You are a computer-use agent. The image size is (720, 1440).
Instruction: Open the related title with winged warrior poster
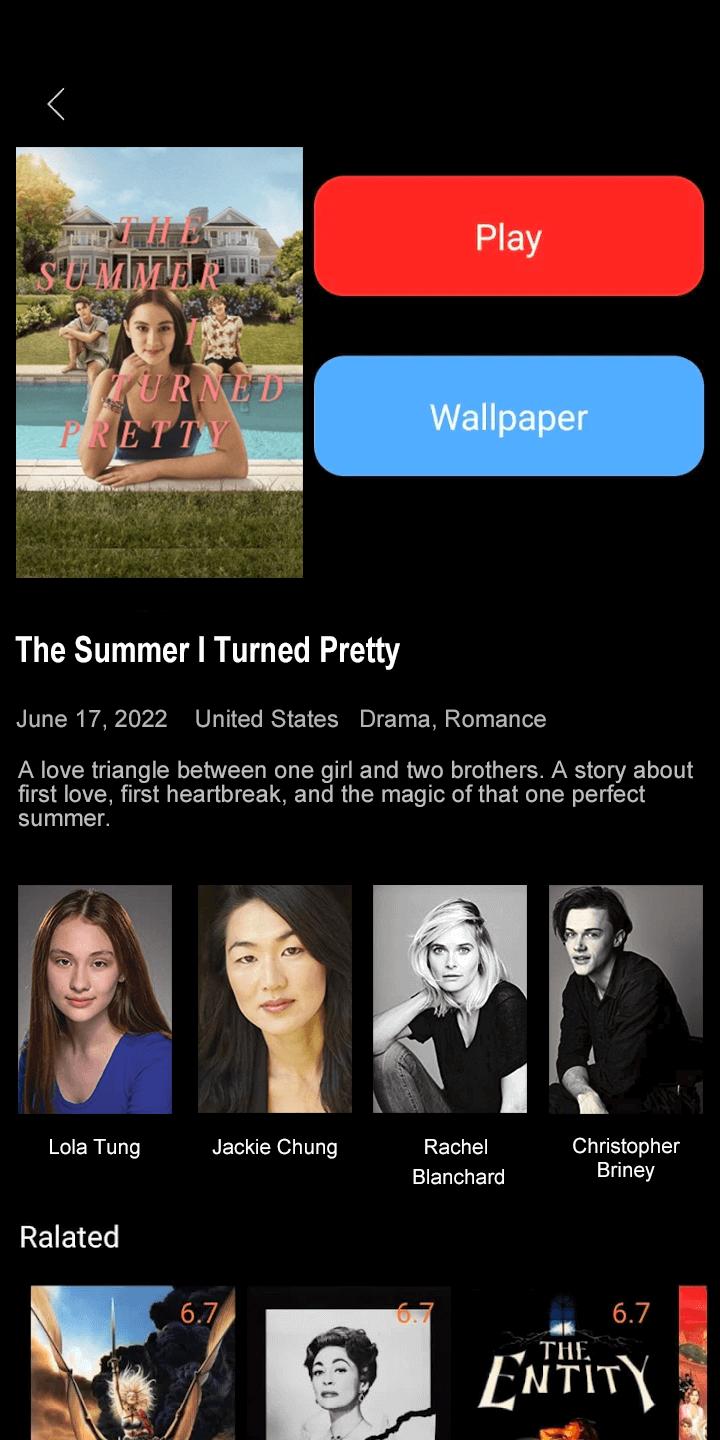(x=133, y=1364)
